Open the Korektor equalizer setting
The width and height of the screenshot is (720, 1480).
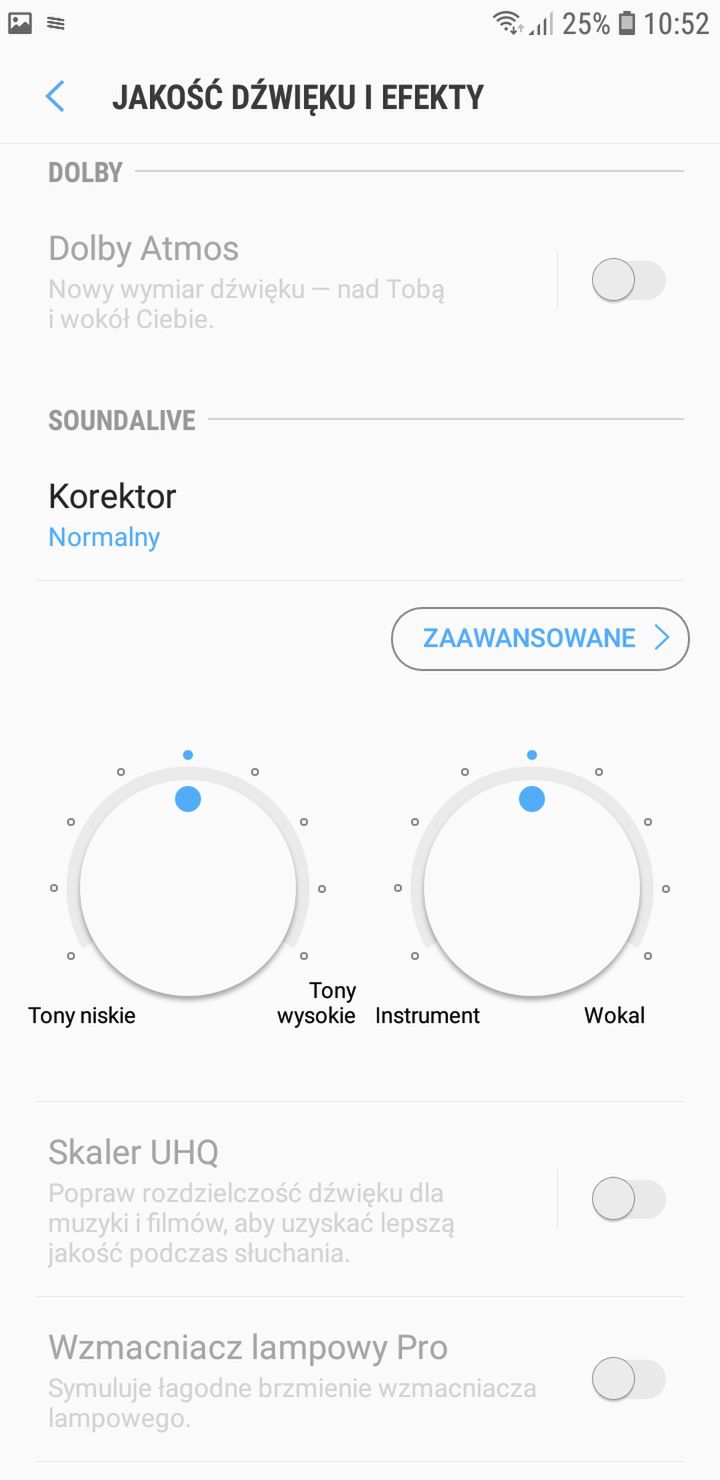click(x=360, y=516)
